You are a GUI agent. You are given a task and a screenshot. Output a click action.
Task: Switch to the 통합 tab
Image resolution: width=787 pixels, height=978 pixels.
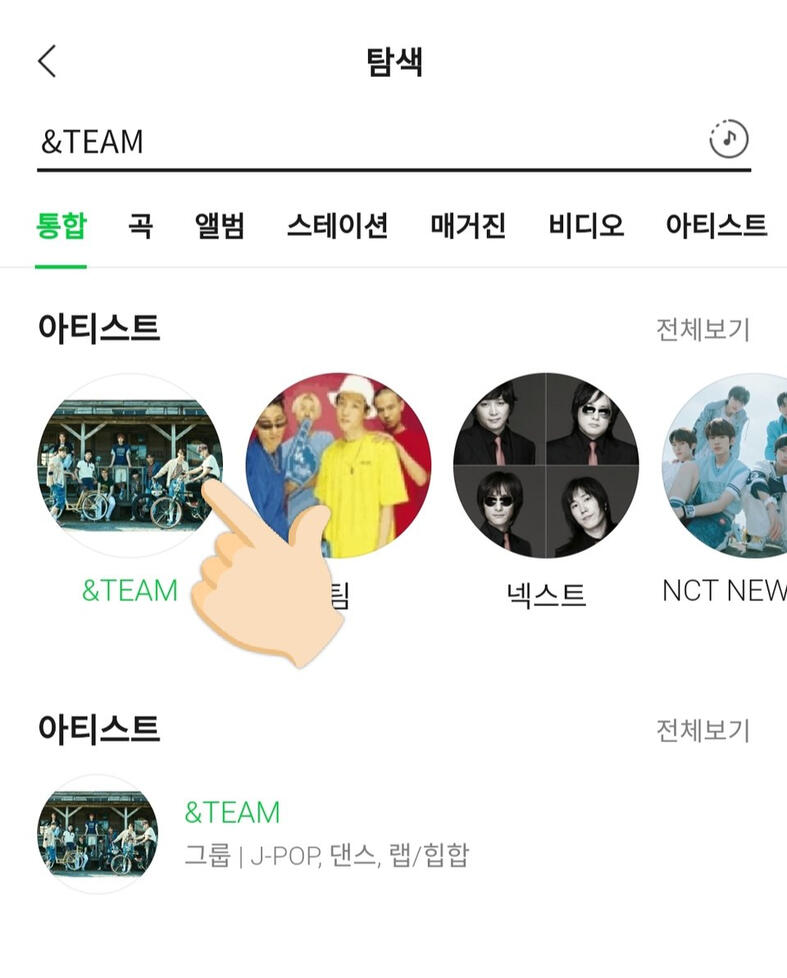point(61,225)
